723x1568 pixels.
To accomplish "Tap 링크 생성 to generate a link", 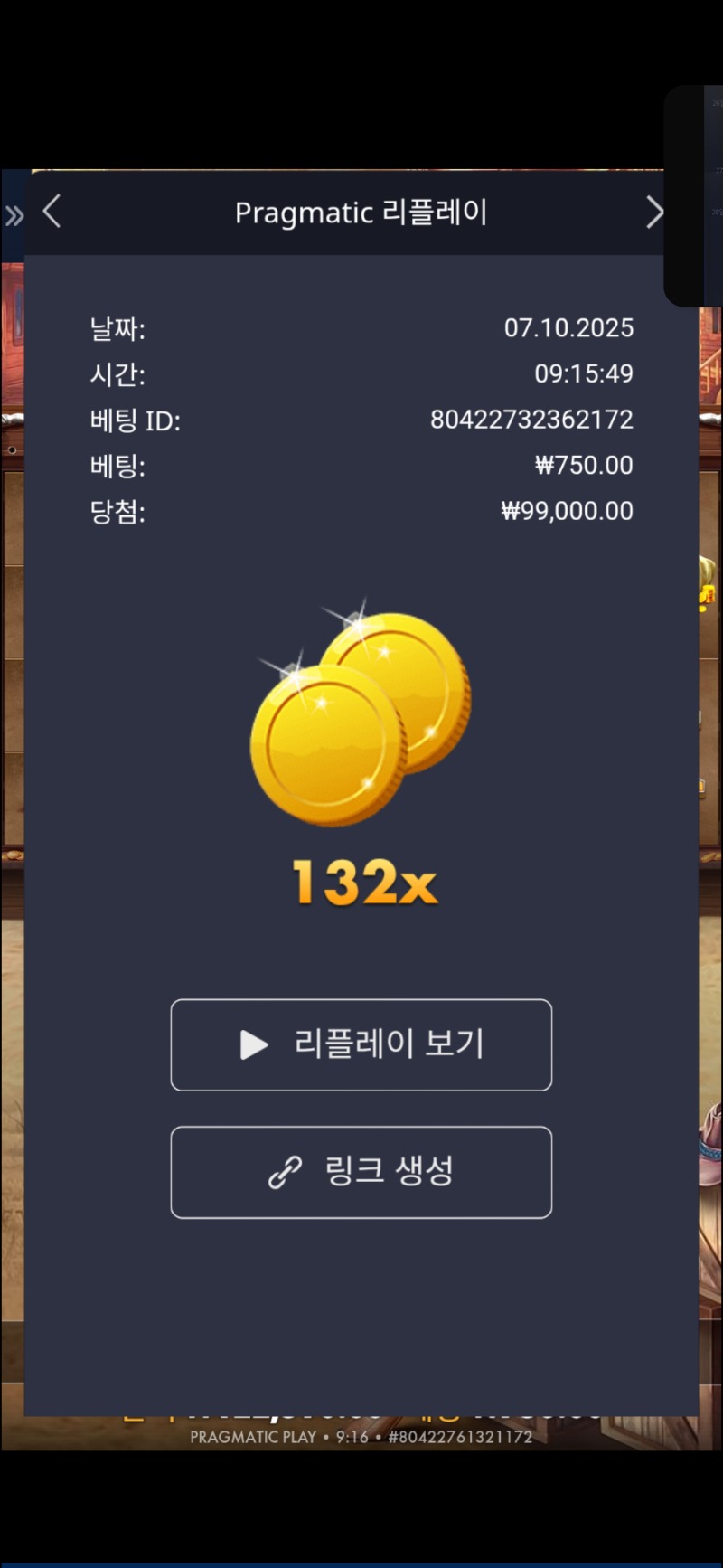I will [x=361, y=1172].
